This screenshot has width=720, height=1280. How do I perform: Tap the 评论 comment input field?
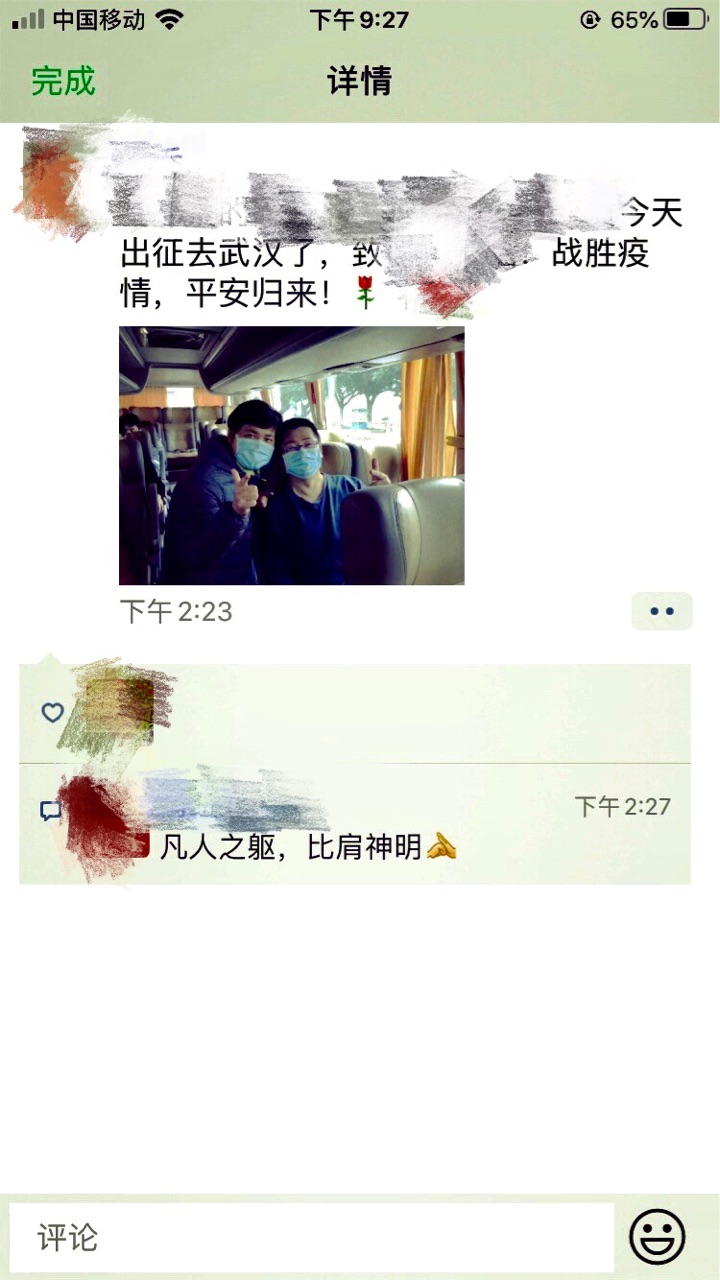coord(311,1237)
